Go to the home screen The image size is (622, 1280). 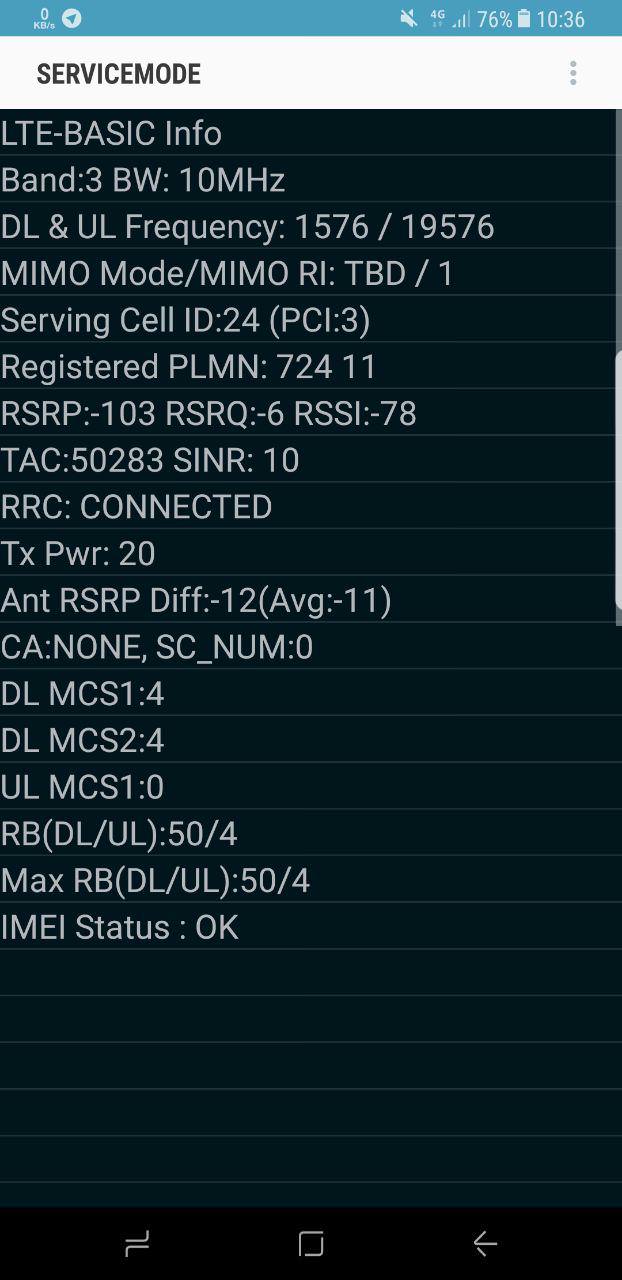click(x=311, y=1243)
